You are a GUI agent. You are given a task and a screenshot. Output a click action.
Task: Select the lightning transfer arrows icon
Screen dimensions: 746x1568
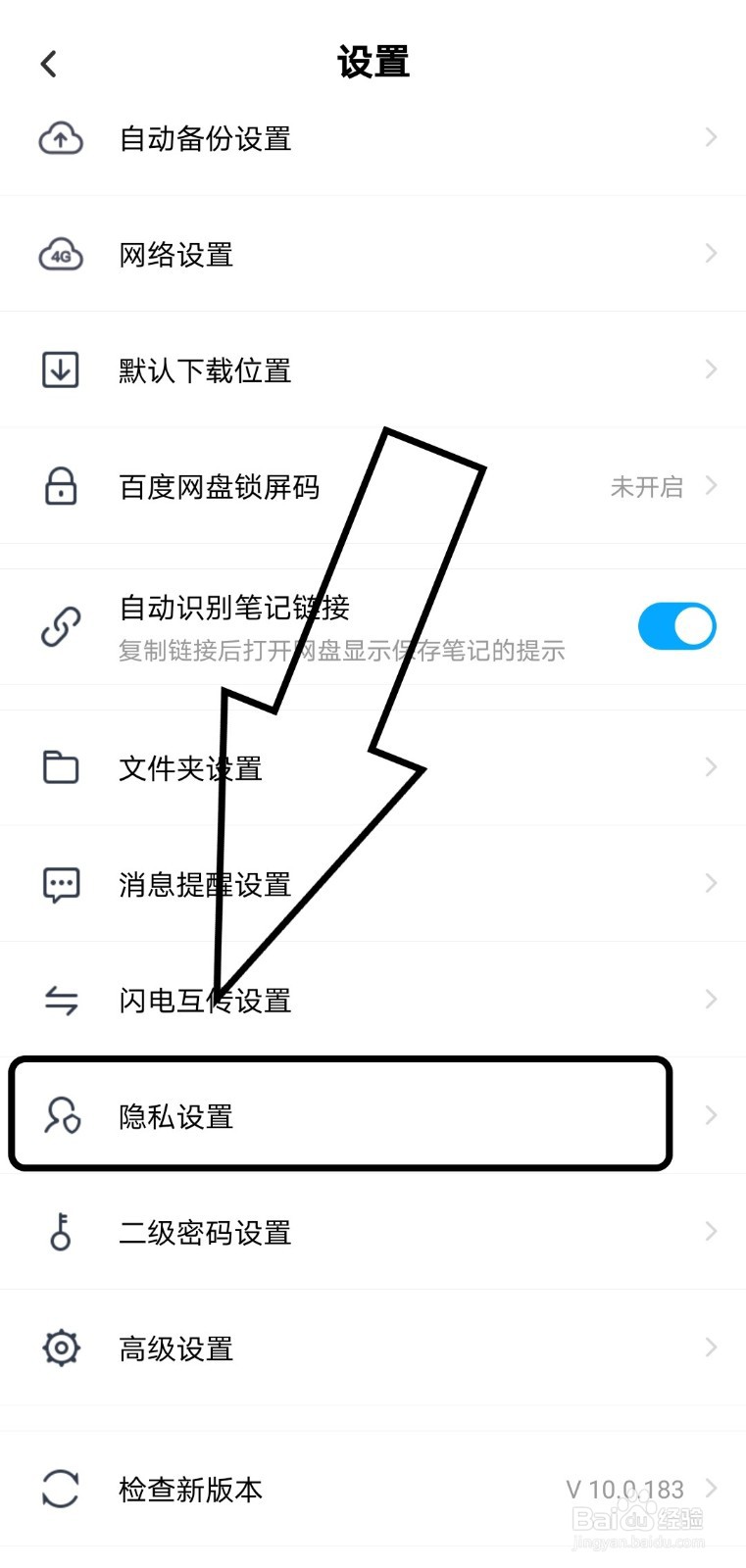tap(60, 1000)
